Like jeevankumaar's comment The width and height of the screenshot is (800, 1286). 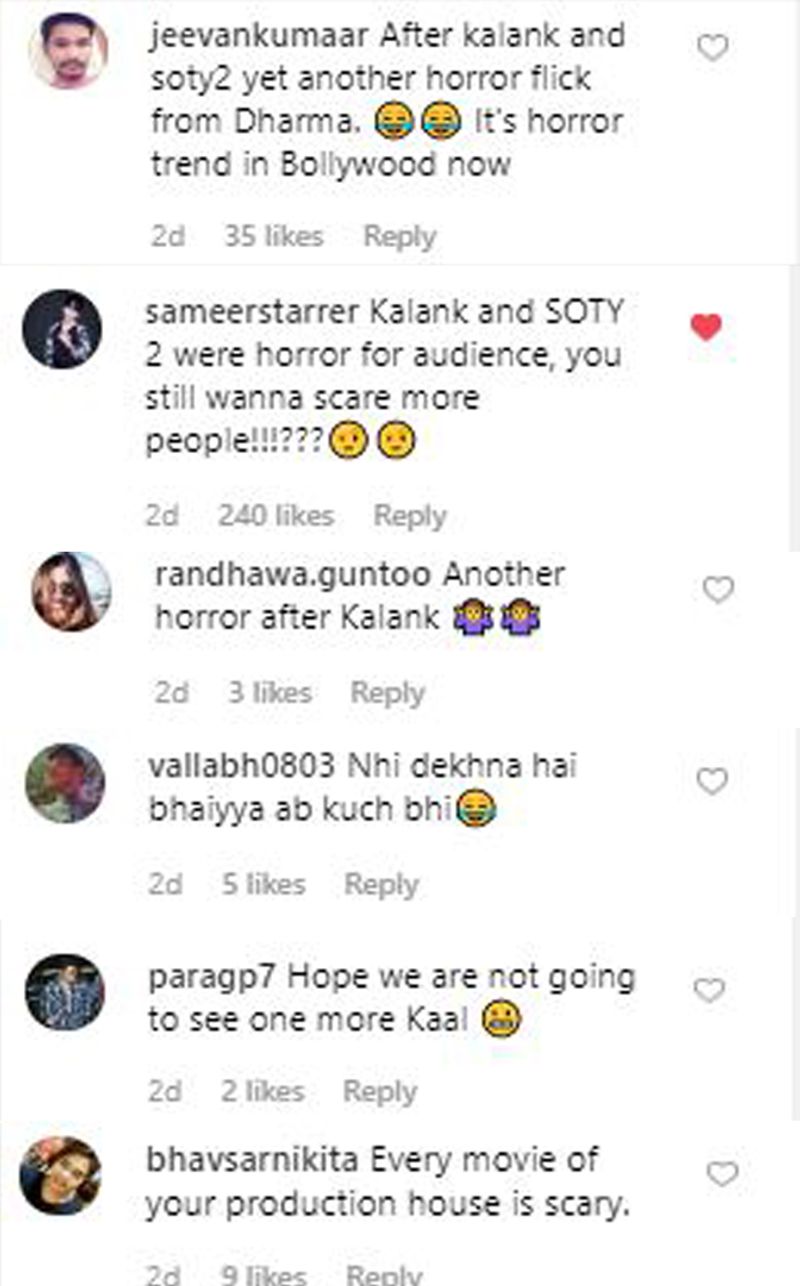pyautogui.click(x=712, y=47)
